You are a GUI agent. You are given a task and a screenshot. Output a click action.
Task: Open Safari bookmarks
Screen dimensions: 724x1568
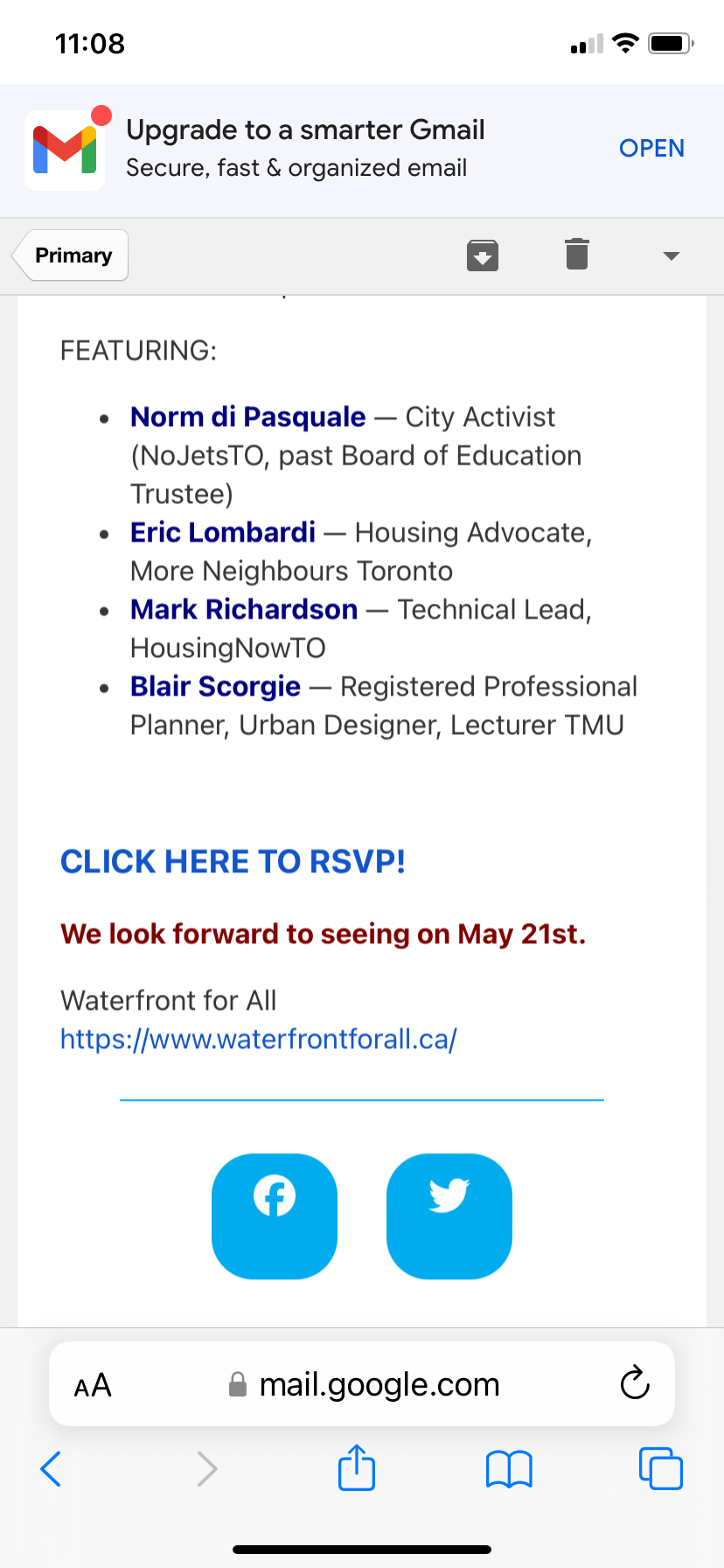(x=508, y=1468)
